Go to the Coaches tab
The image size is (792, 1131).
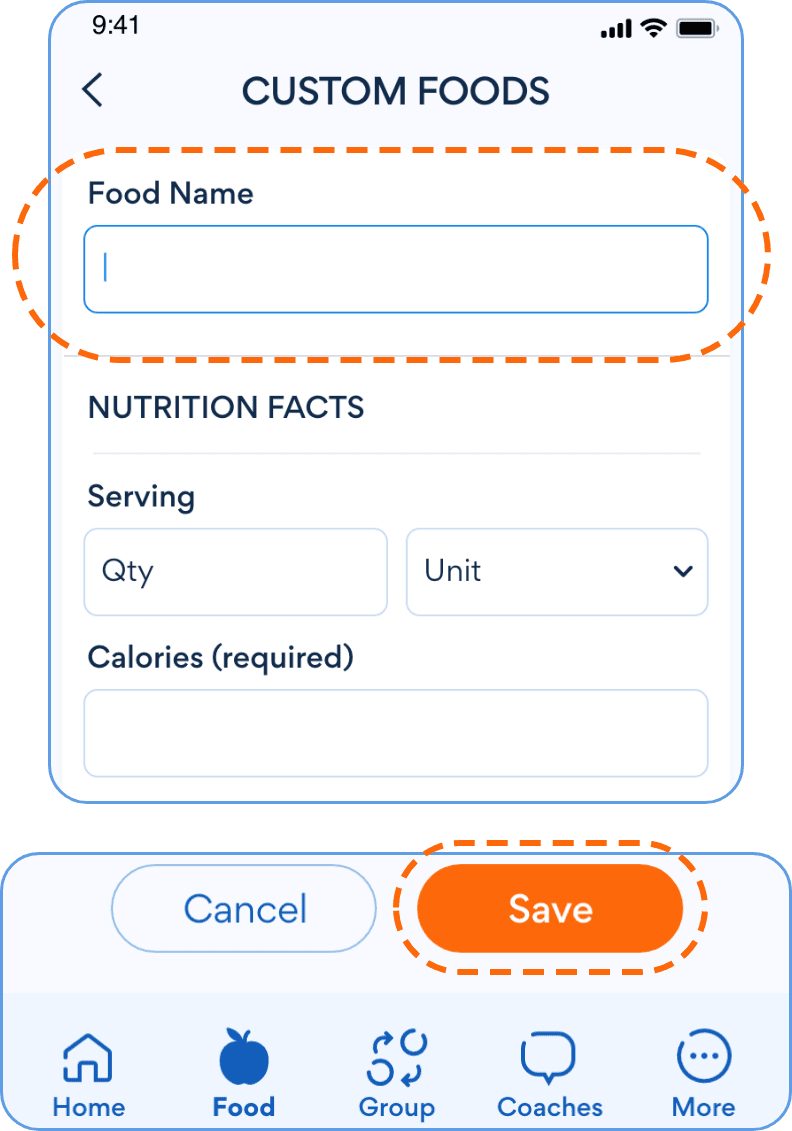pyautogui.click(x=549, y=1073)
